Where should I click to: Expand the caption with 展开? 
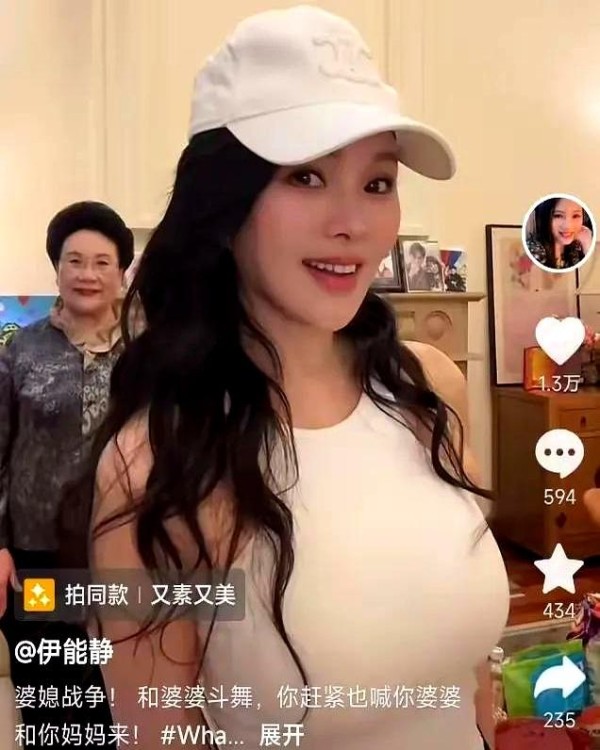[281, 734]
